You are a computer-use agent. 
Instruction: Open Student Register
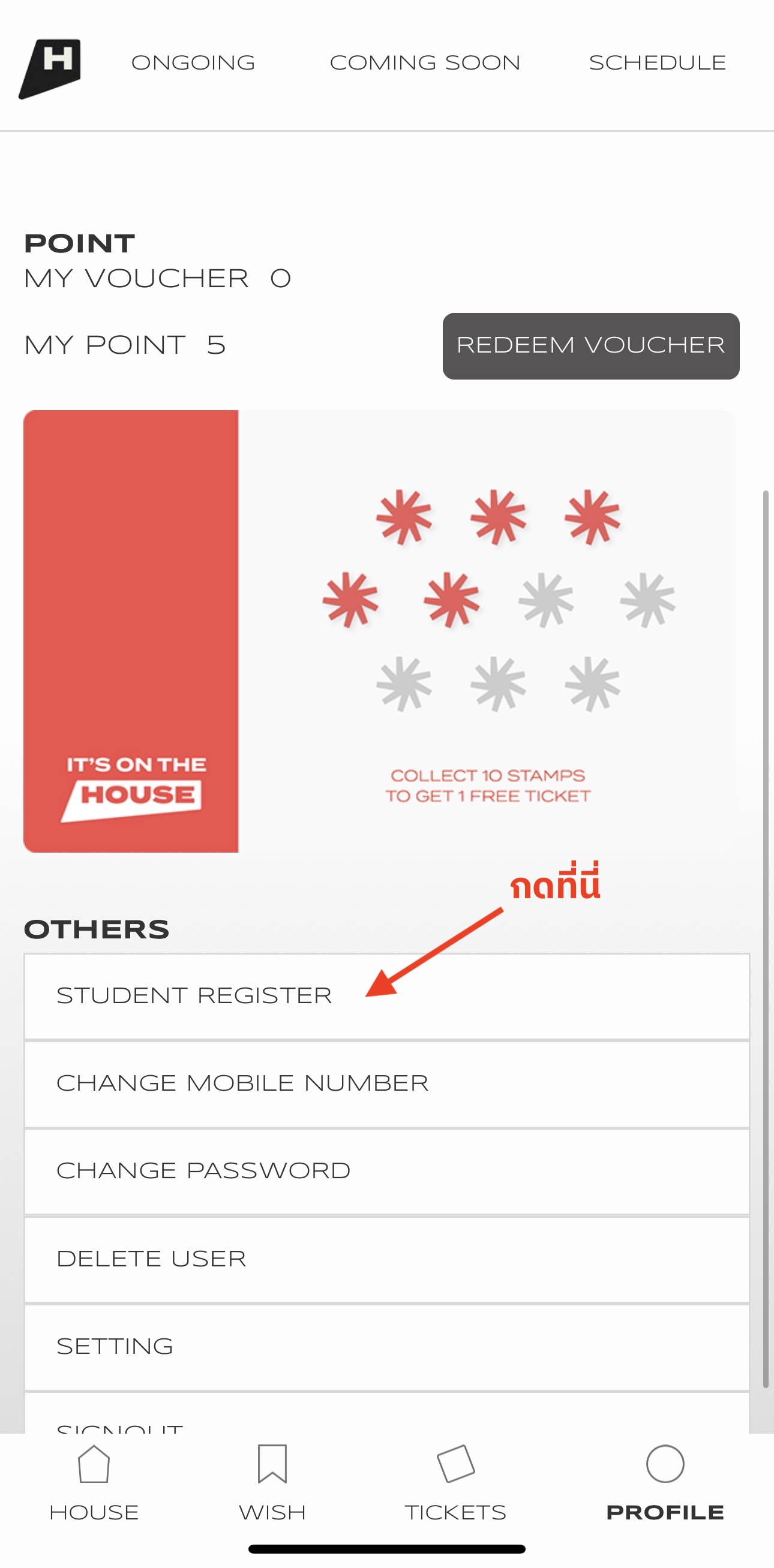pyautogui.click(x=386, y=996)
